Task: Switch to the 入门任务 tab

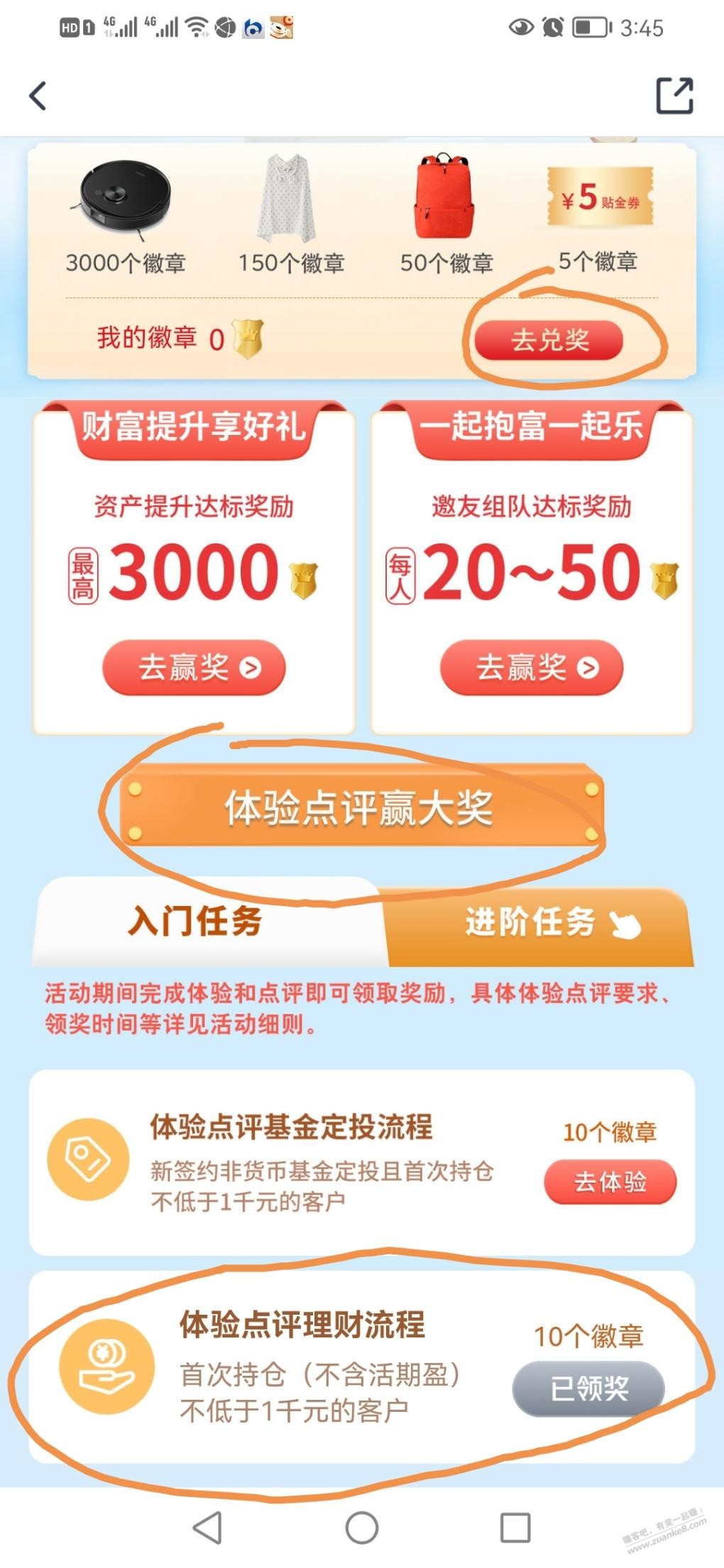Action: 196,922
